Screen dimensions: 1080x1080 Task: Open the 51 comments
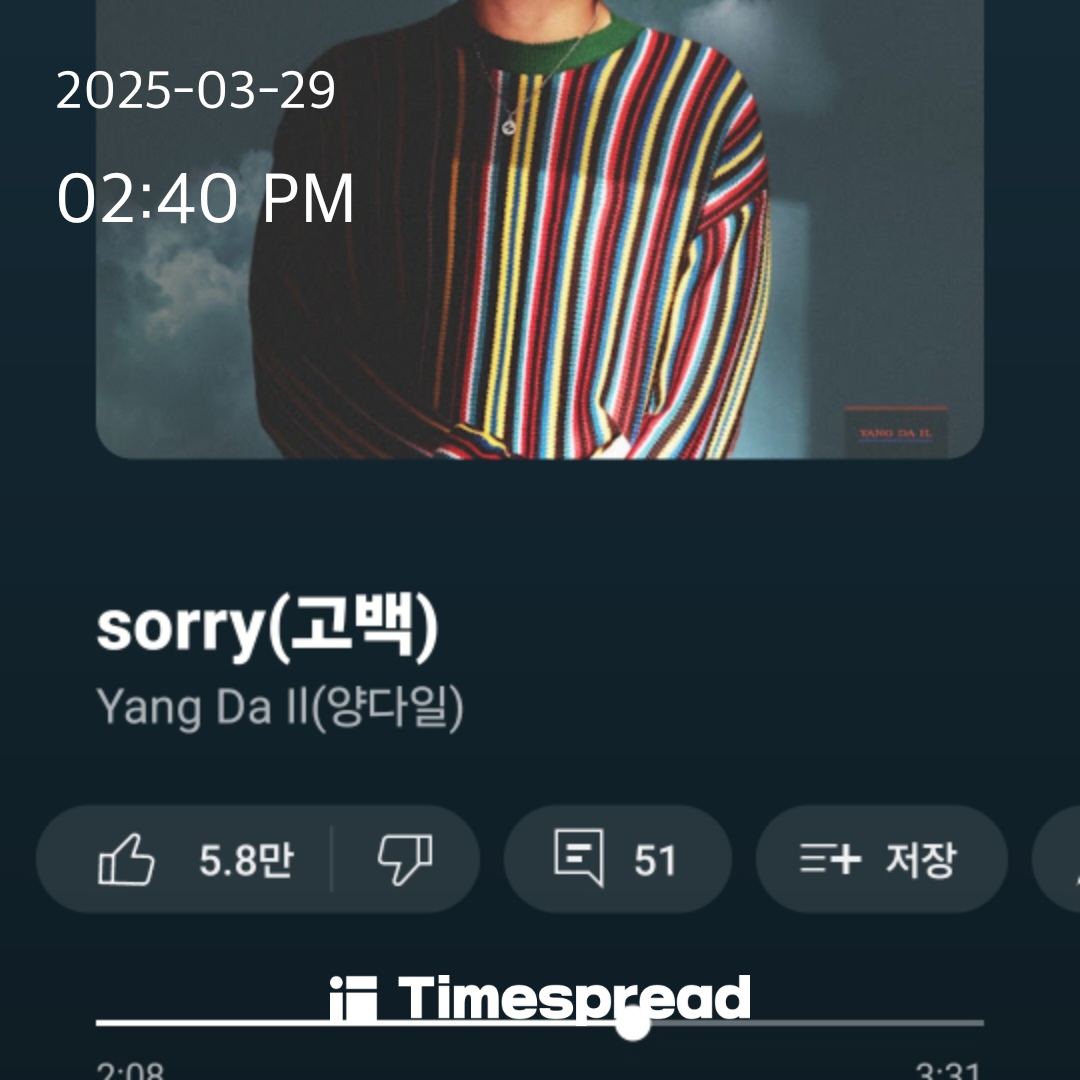(617, 859)
